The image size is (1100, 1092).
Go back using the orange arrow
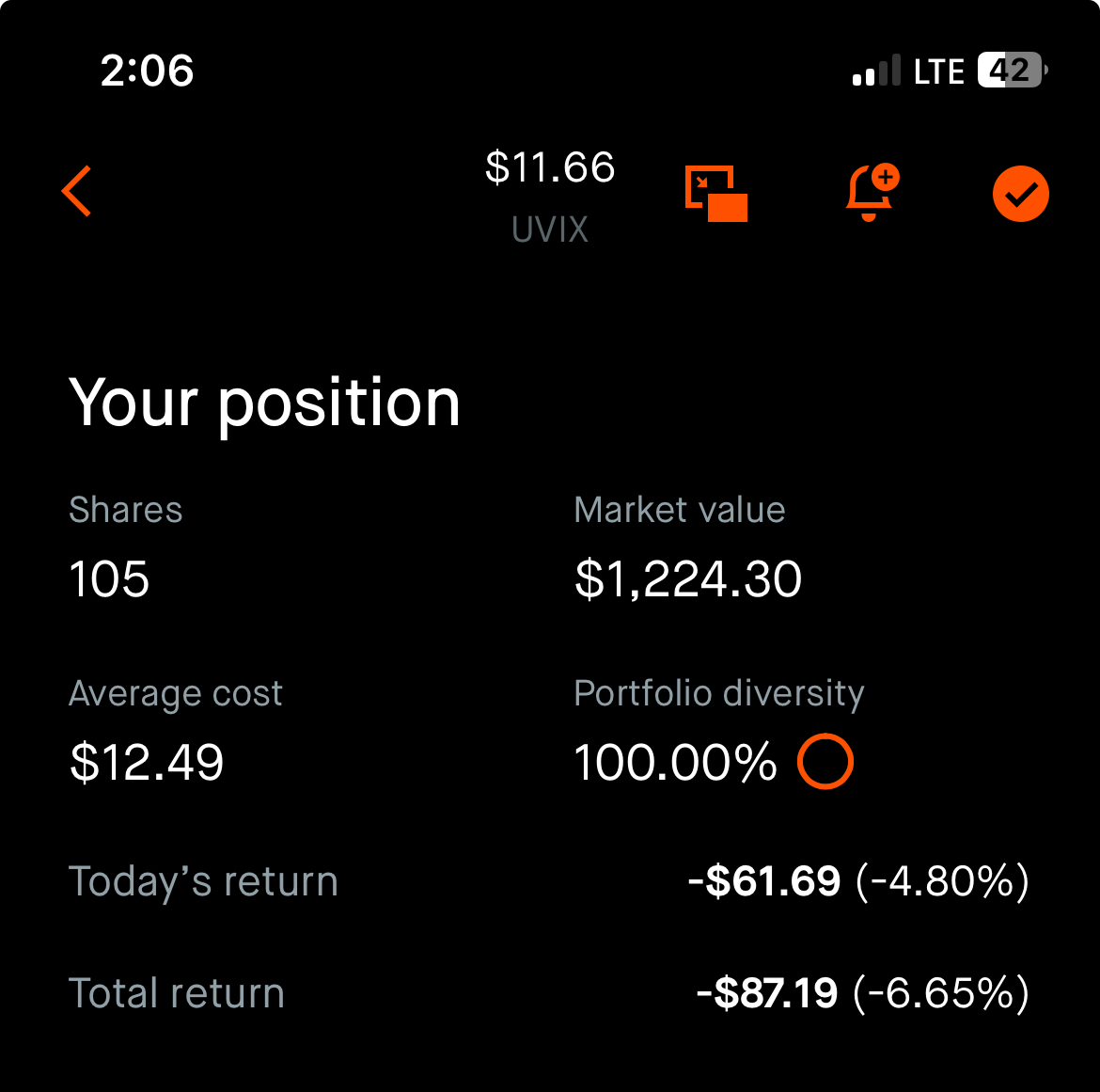pyautogui.click(x=77, y=192)
